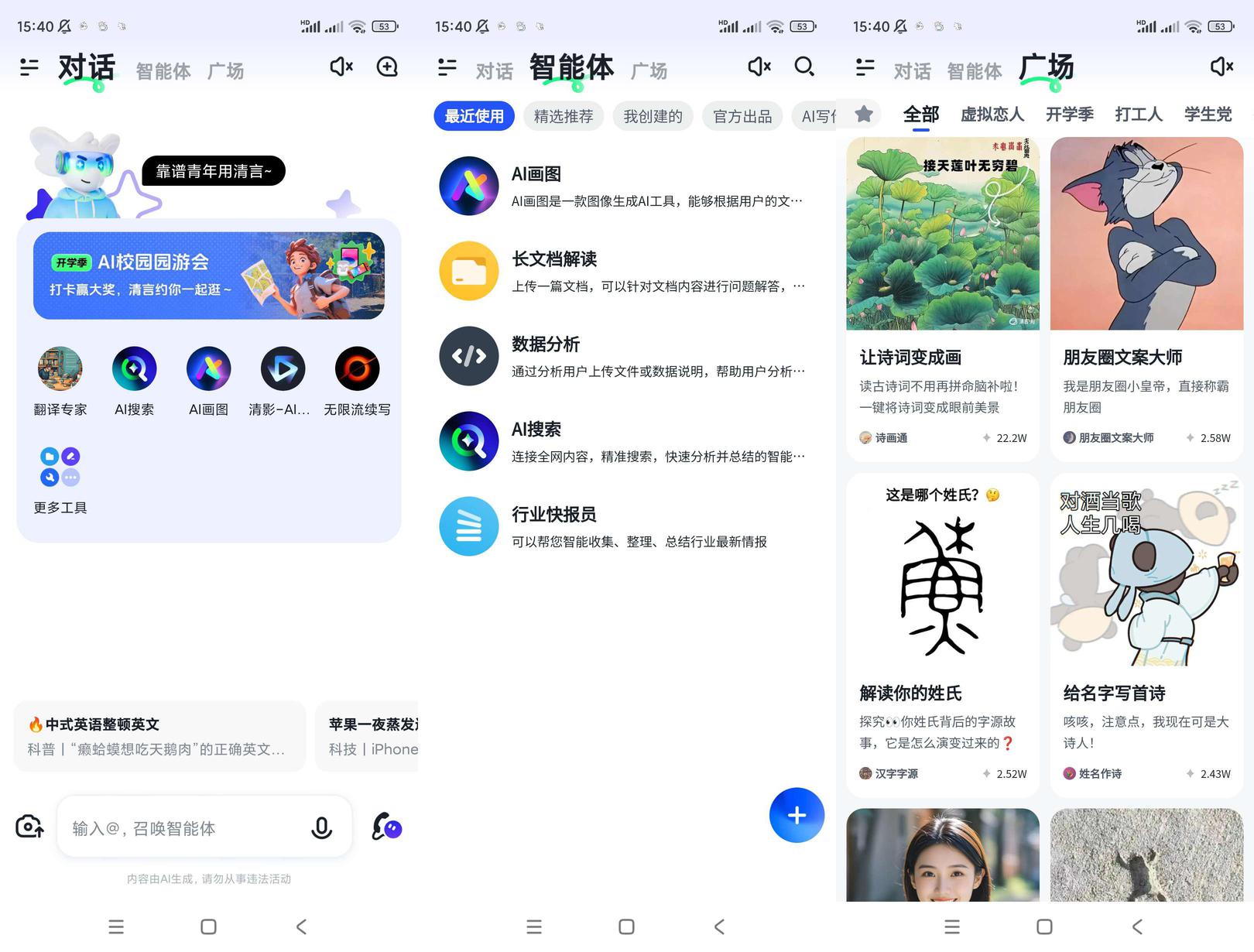Tap the camera upload icon
This screenshot has width=1254, height=952.
click(x=29, y=827)
